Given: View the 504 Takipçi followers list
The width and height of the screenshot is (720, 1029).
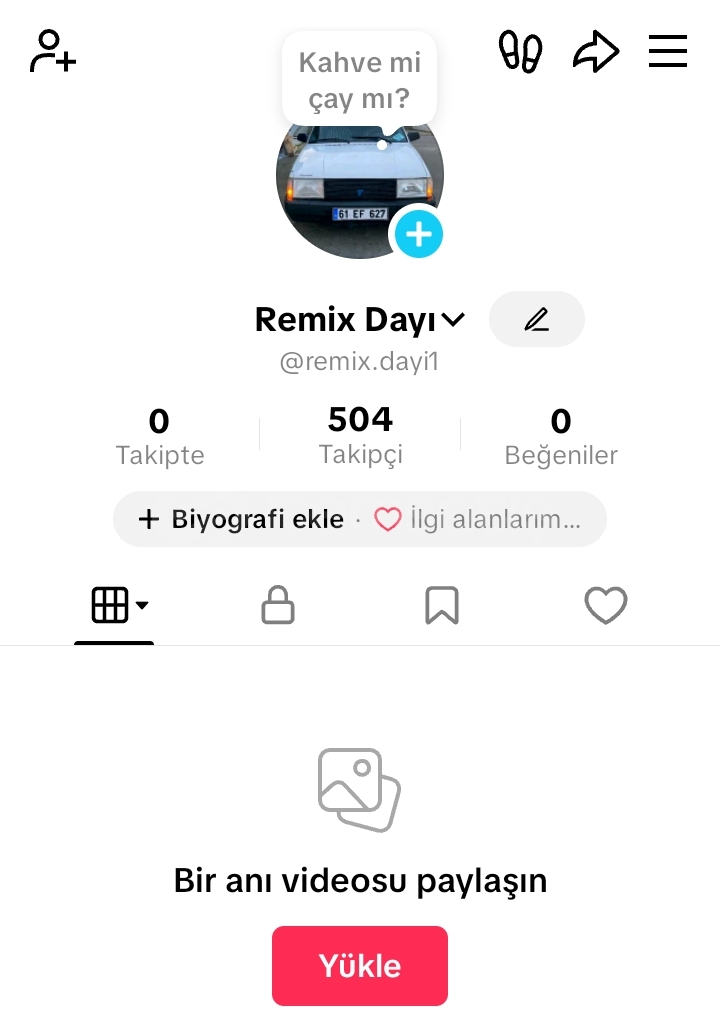Looking at the screenshot, I should pos(360,437).
